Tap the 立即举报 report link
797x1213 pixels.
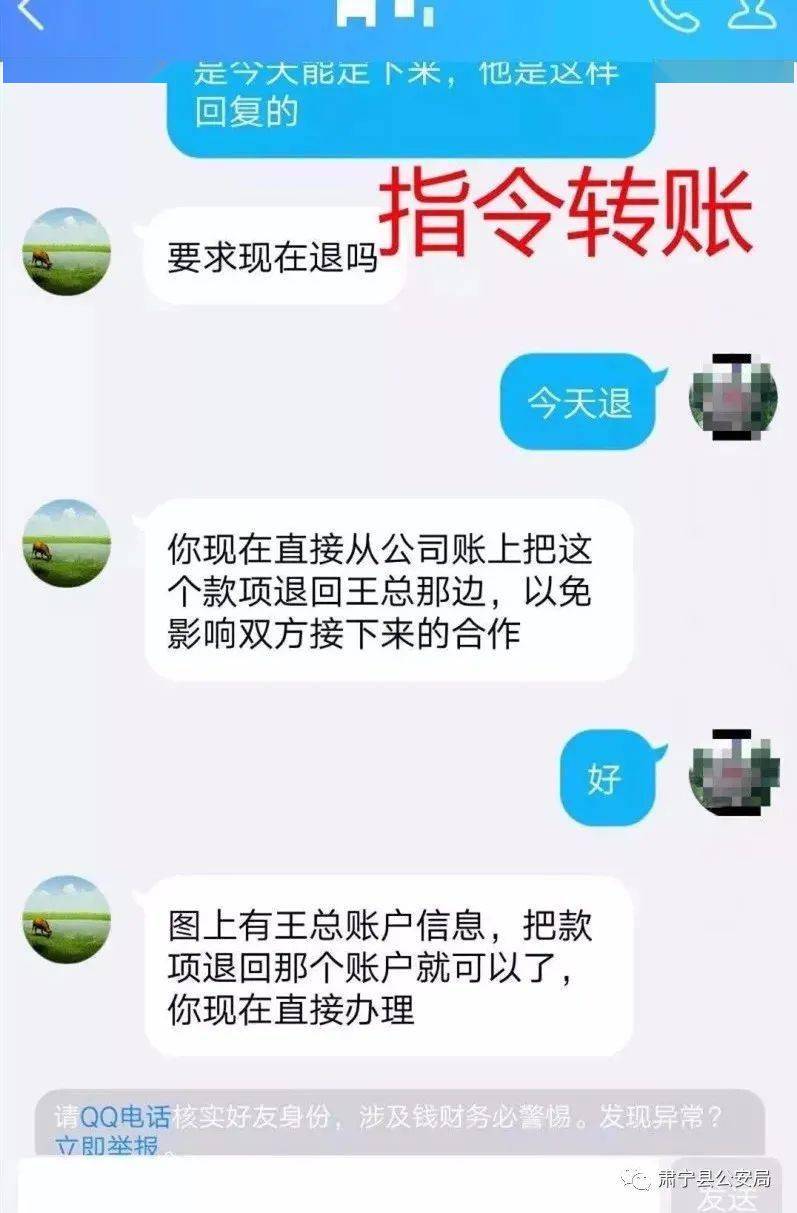click(x=107, y=1147)
